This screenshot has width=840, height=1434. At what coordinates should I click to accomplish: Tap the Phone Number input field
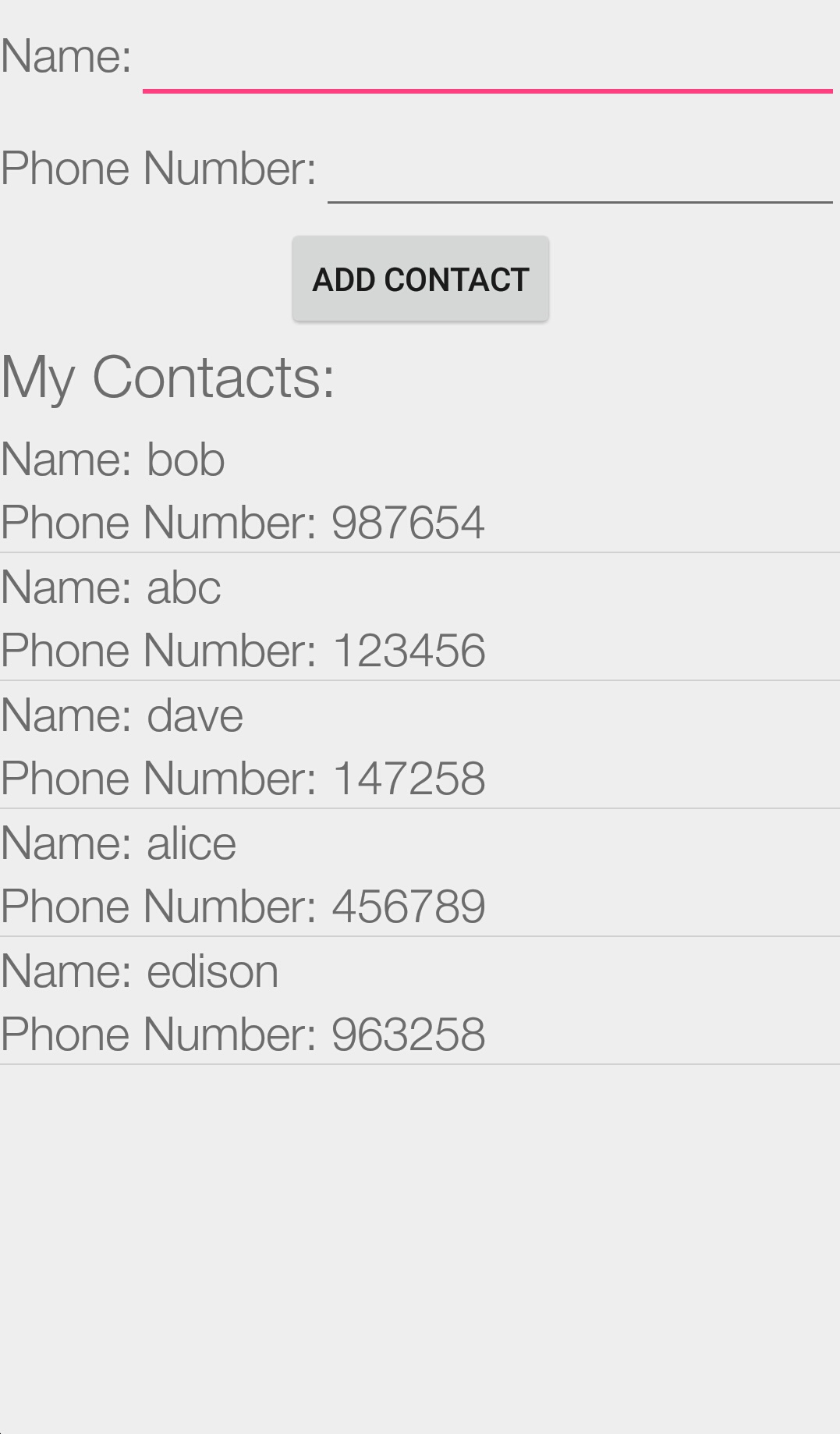tap(579, 169)
